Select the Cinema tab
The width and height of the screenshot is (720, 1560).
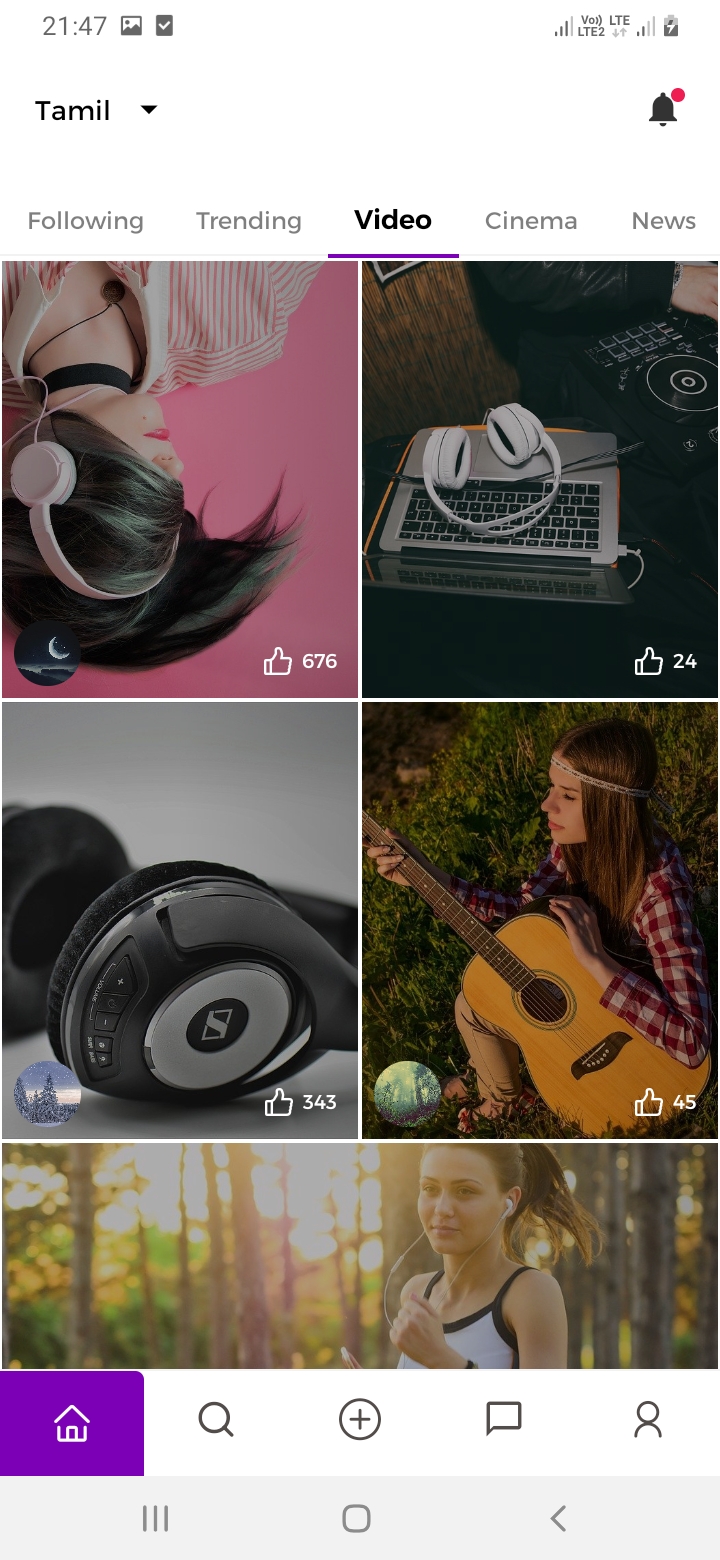[x=530, y=221]
